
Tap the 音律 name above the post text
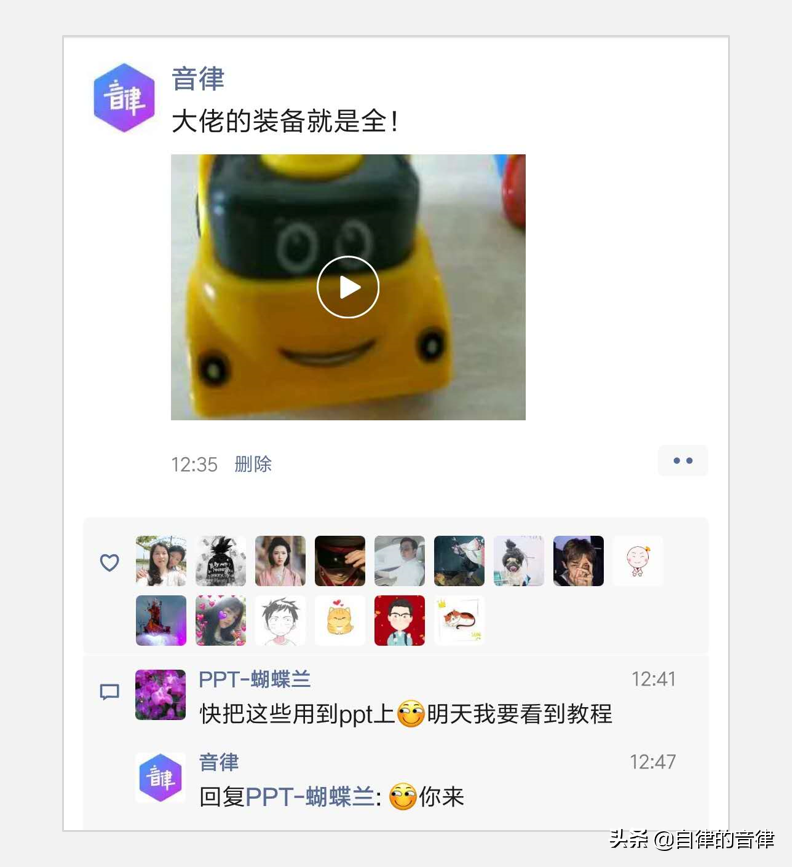(198, 79)
